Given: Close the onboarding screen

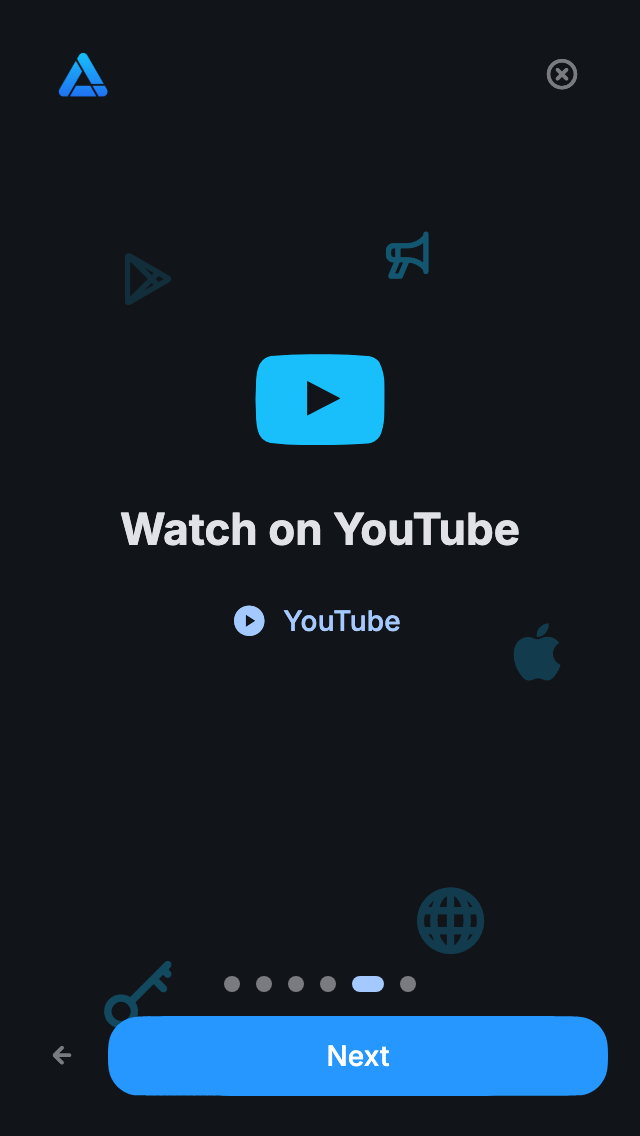Looking at the screenshot, I should coord(562,74).
